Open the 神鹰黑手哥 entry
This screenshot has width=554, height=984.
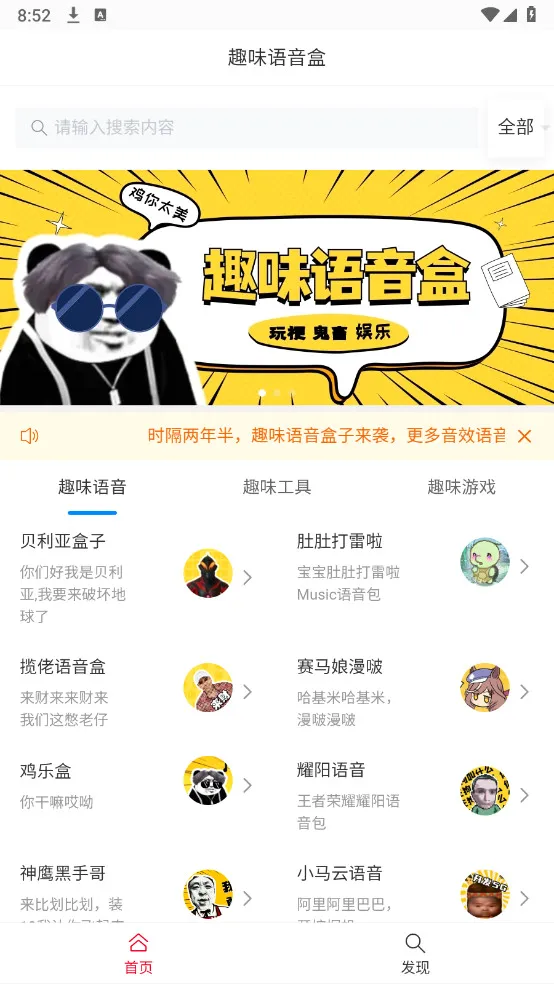[138, 889]
